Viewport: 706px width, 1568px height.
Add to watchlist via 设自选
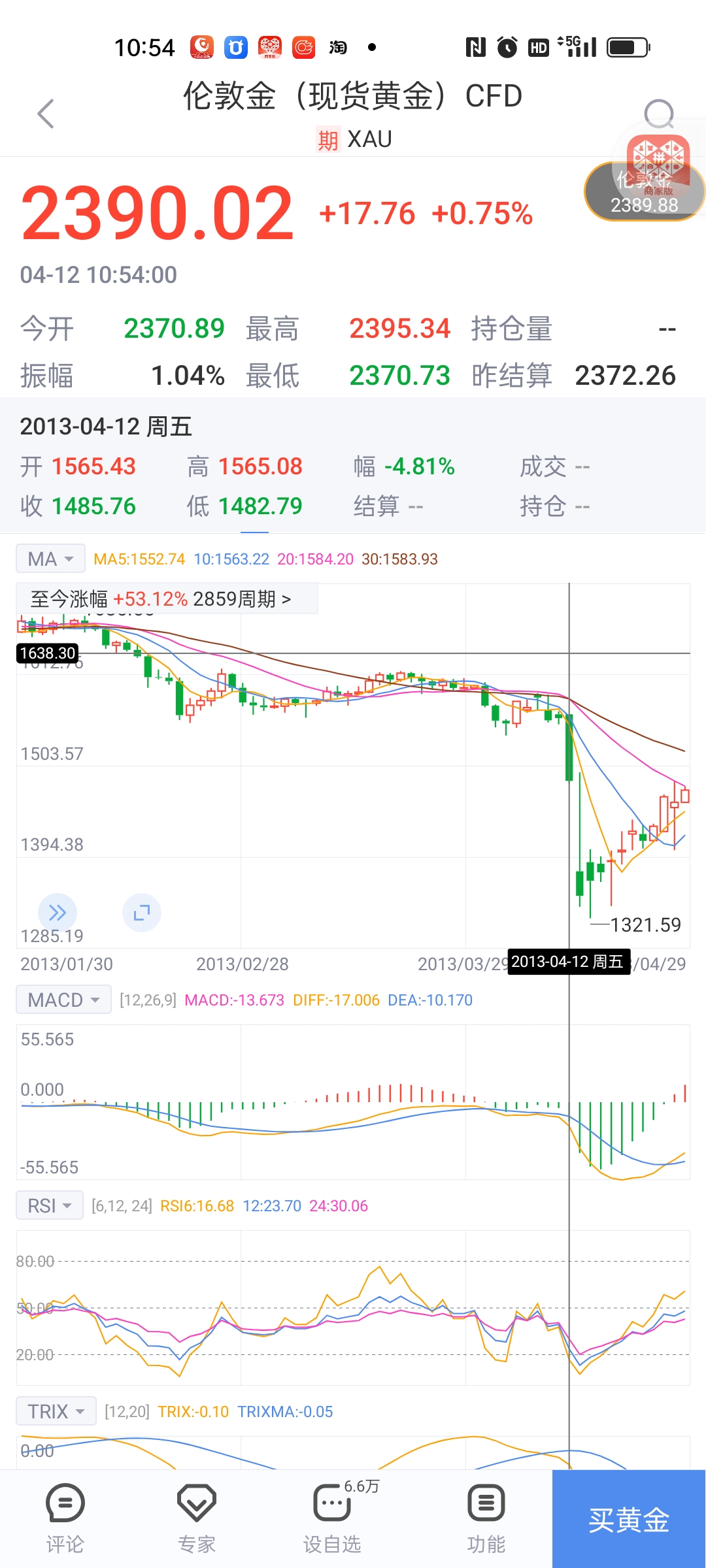coord(332,1519)
